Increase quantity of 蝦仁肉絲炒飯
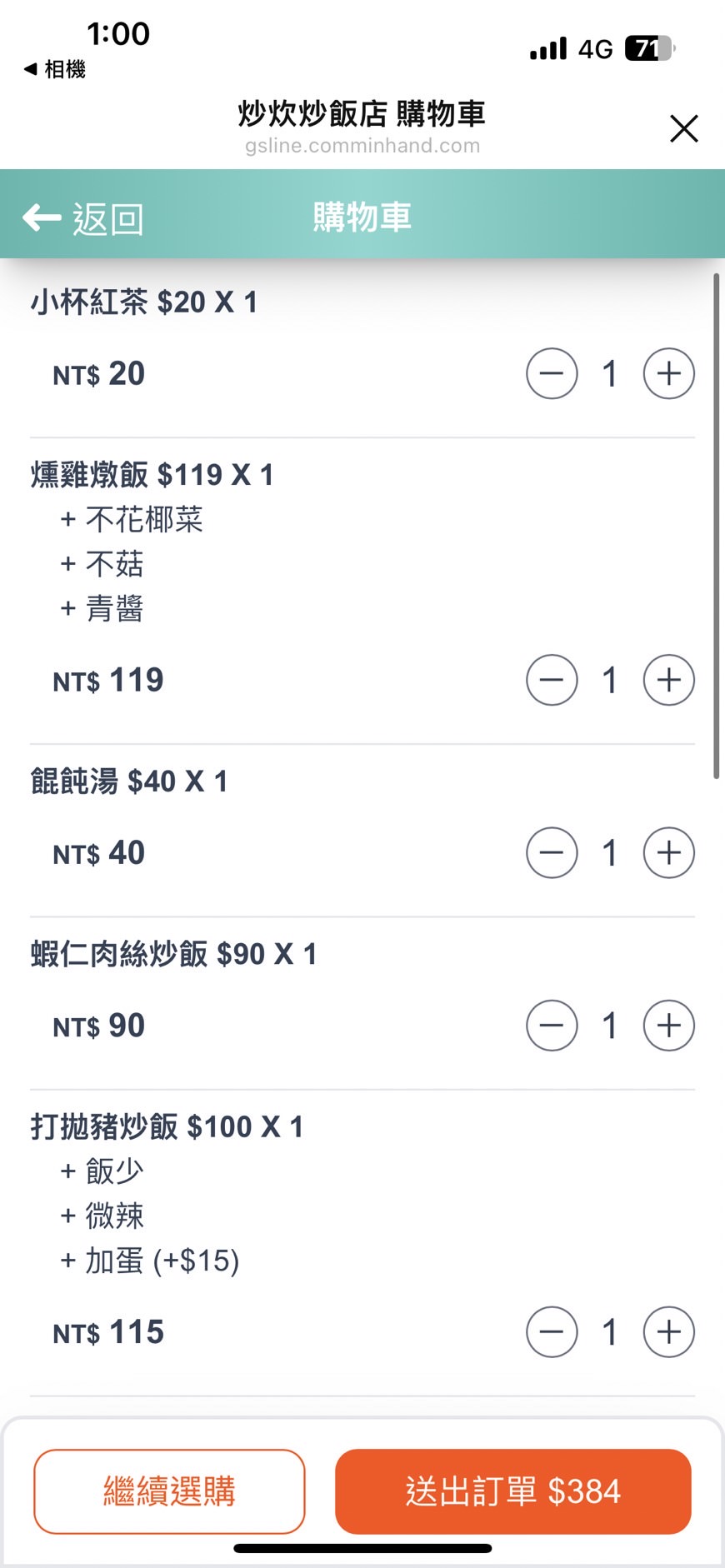 [x=669, y=1025]
